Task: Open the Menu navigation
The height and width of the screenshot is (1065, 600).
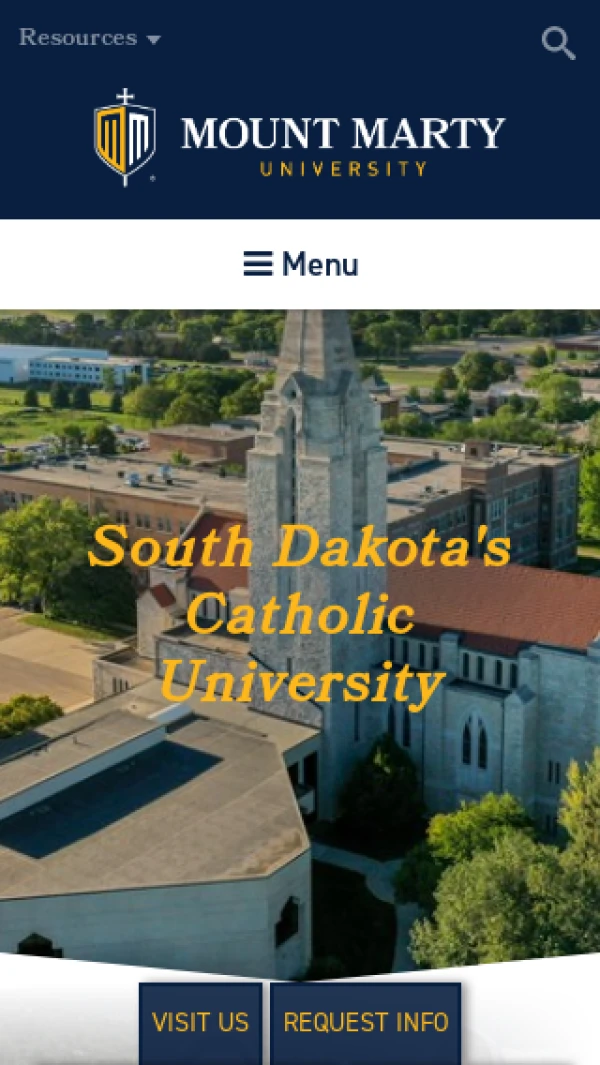Action: coord(300,264)
